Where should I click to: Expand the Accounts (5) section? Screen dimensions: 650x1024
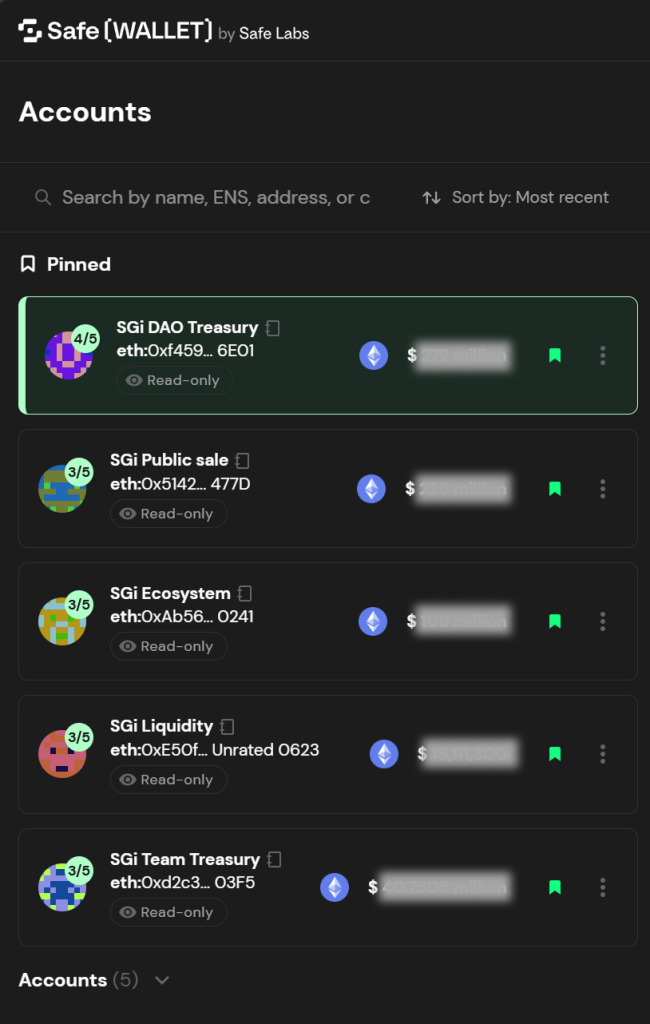(162, 981)
